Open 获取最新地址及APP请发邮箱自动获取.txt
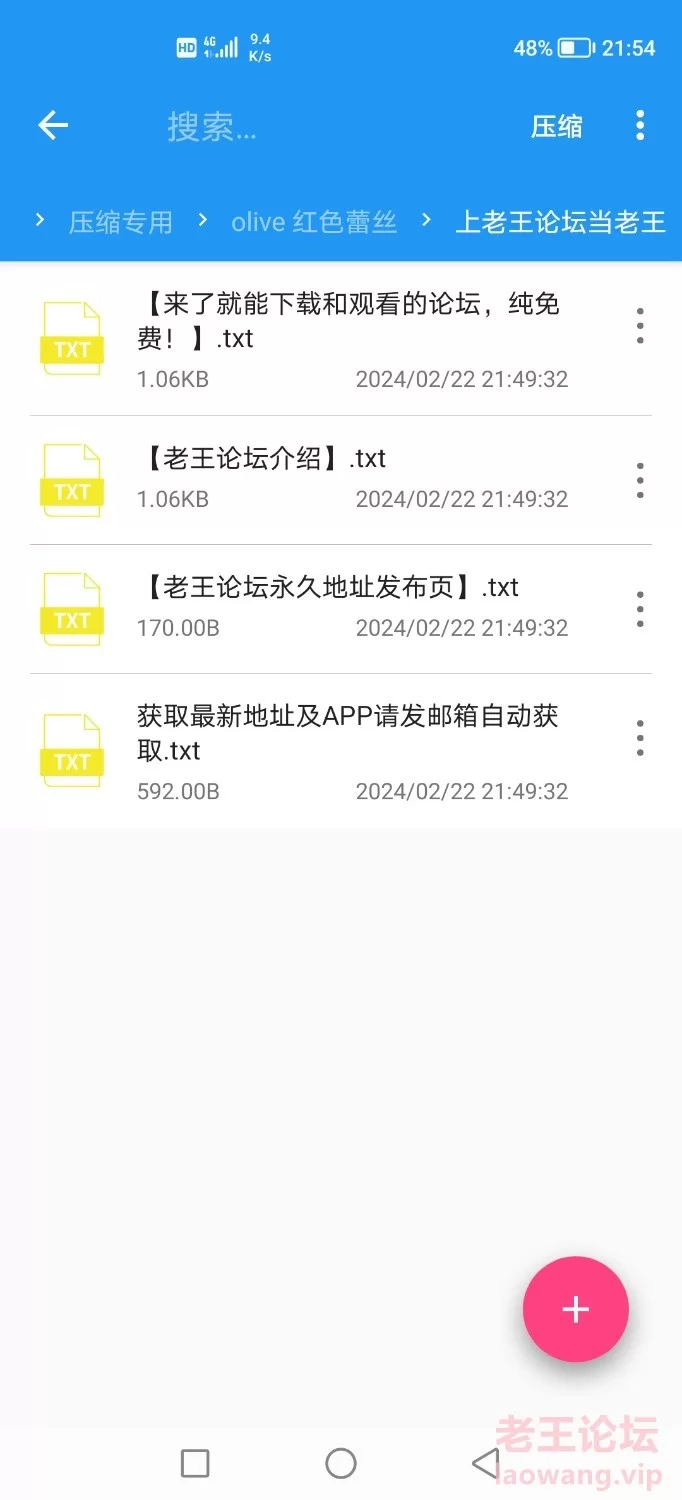682x1500 pixels. (341, 751)
